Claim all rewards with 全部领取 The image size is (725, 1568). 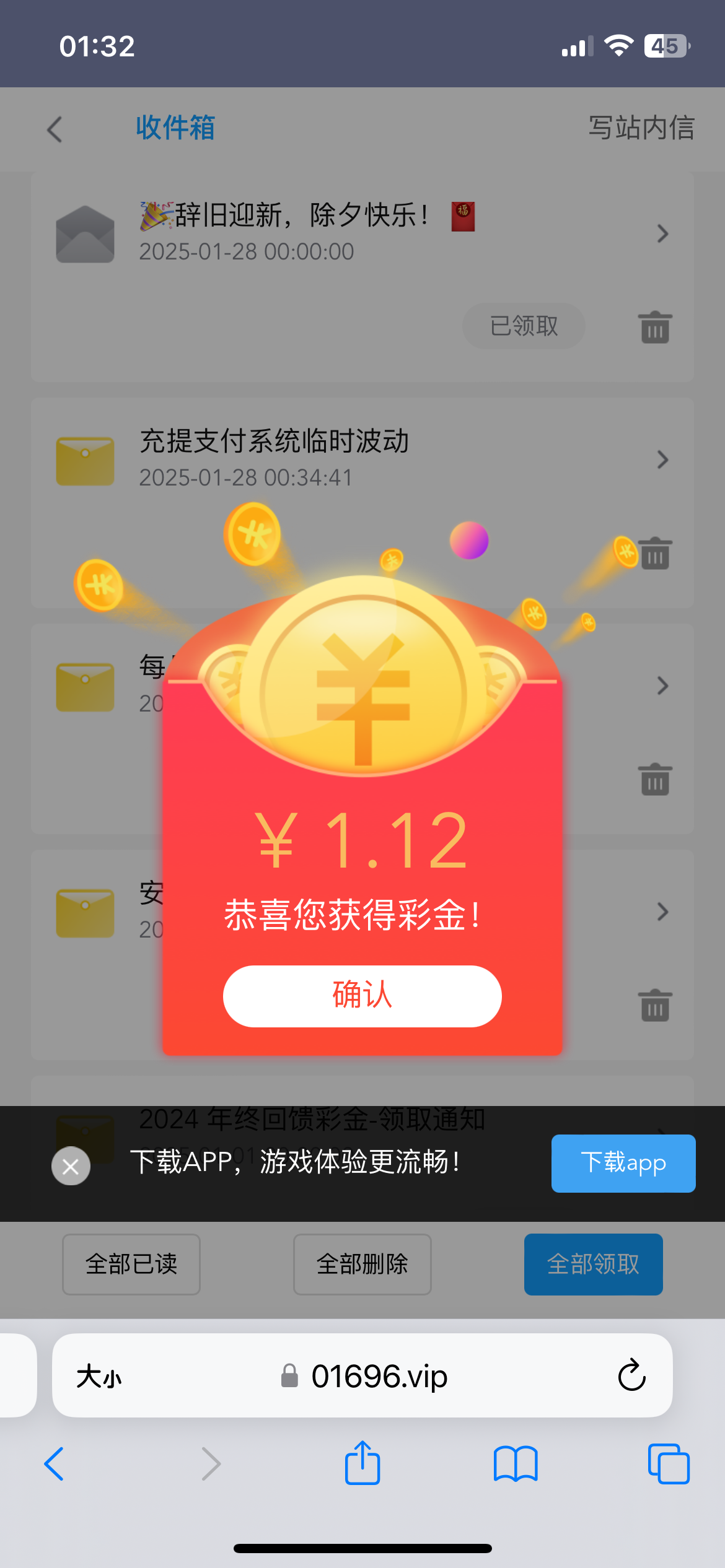(x=593, y=1264)
